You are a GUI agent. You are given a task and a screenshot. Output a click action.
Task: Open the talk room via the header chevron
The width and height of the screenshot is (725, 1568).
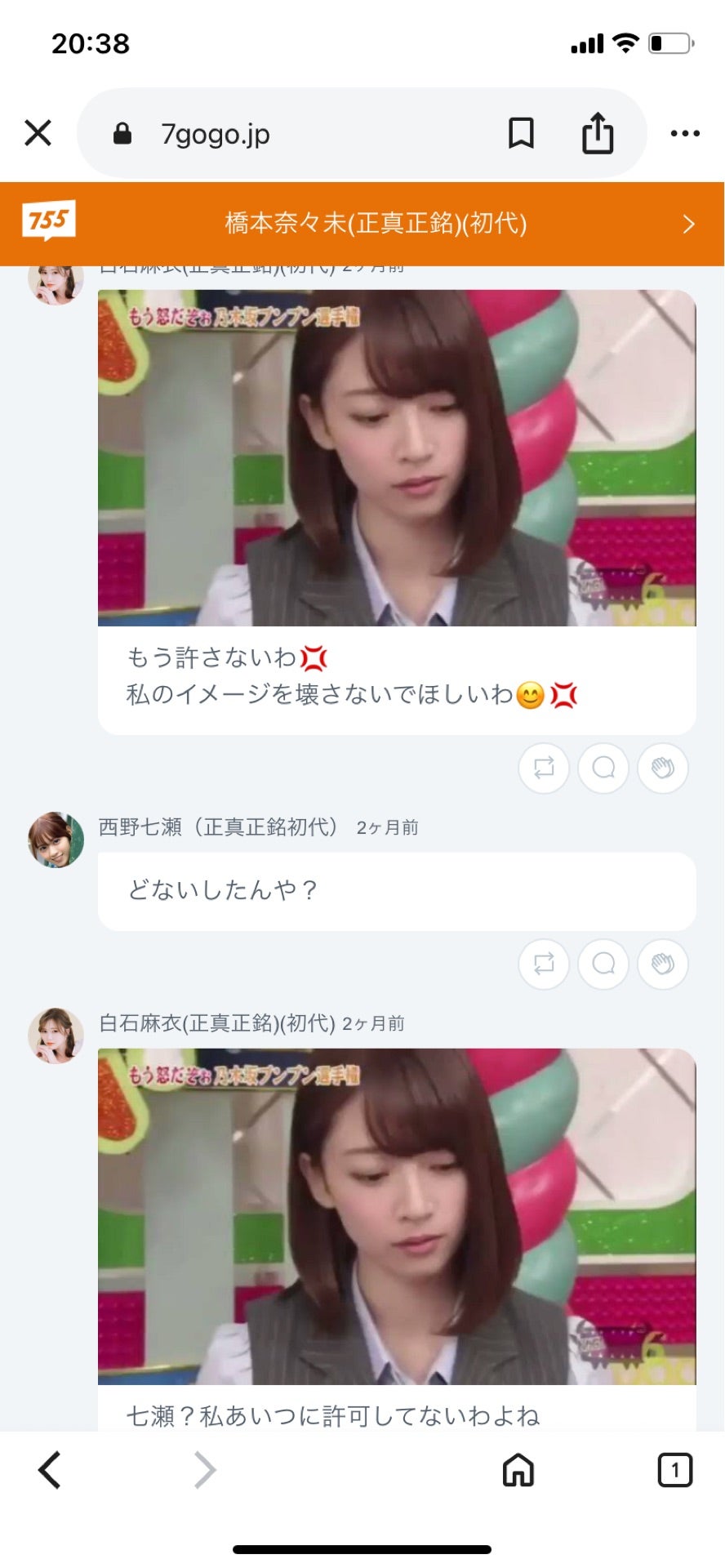coord(689,223)
